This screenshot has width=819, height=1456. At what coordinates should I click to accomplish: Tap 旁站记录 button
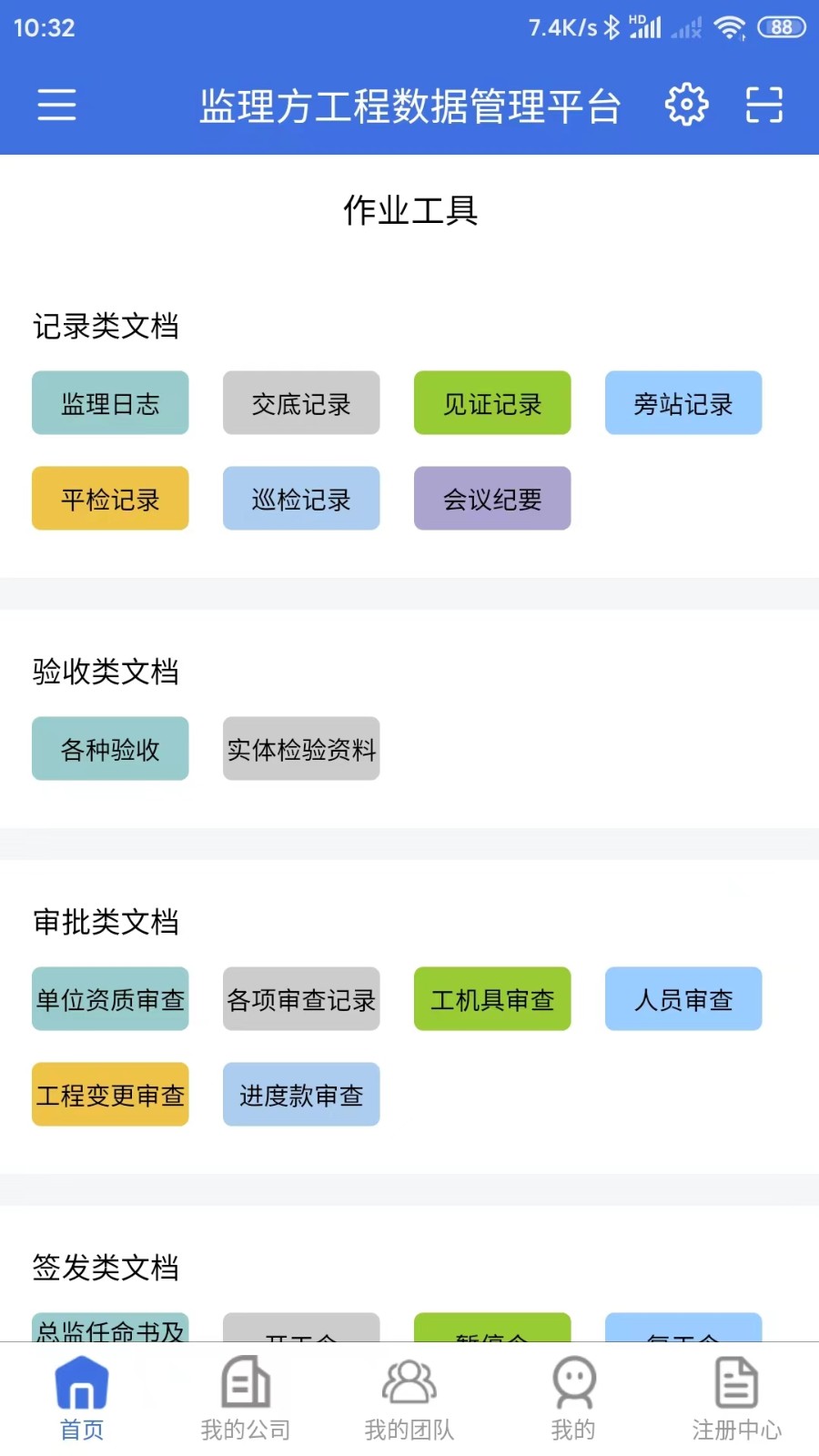click(x=683, y=403)
